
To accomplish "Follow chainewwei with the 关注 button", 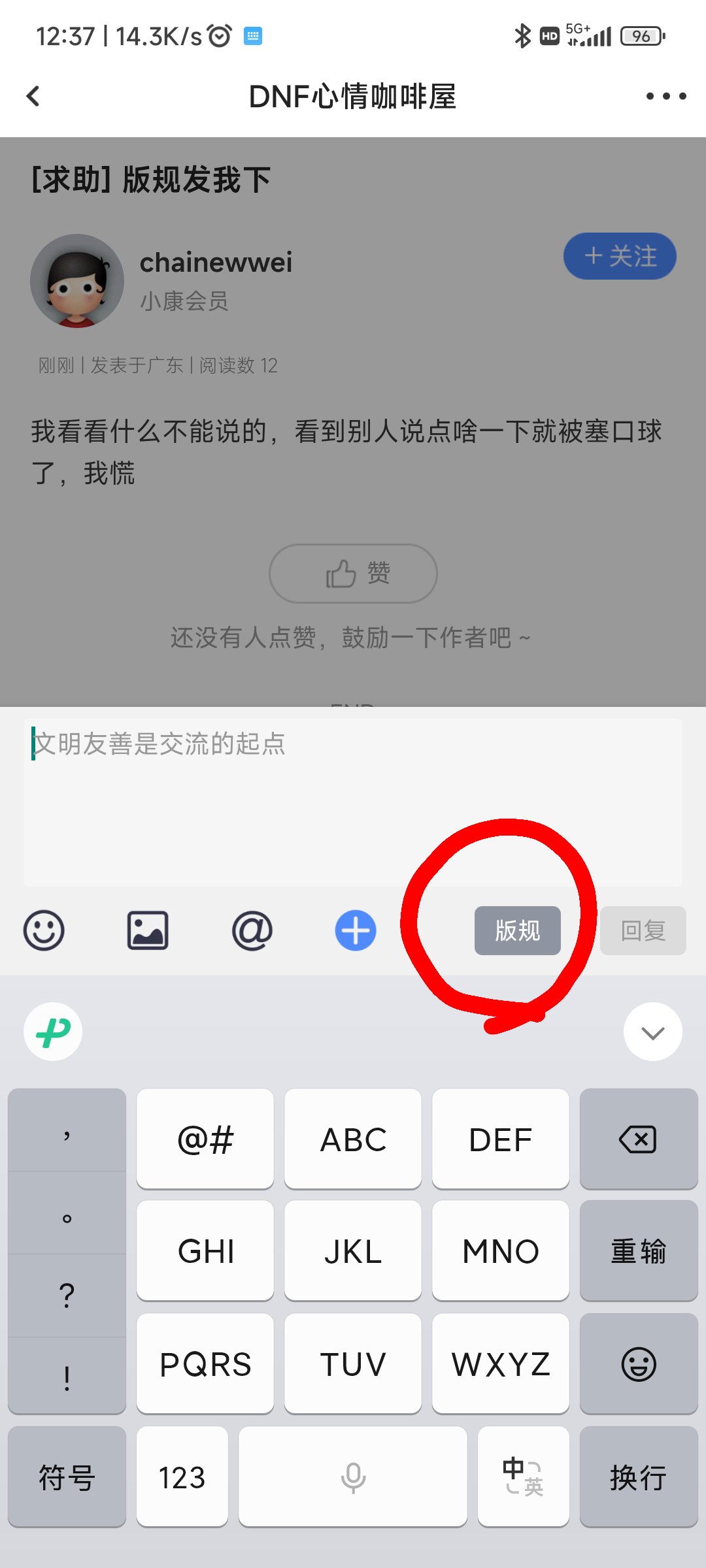I will coord(620,256).
